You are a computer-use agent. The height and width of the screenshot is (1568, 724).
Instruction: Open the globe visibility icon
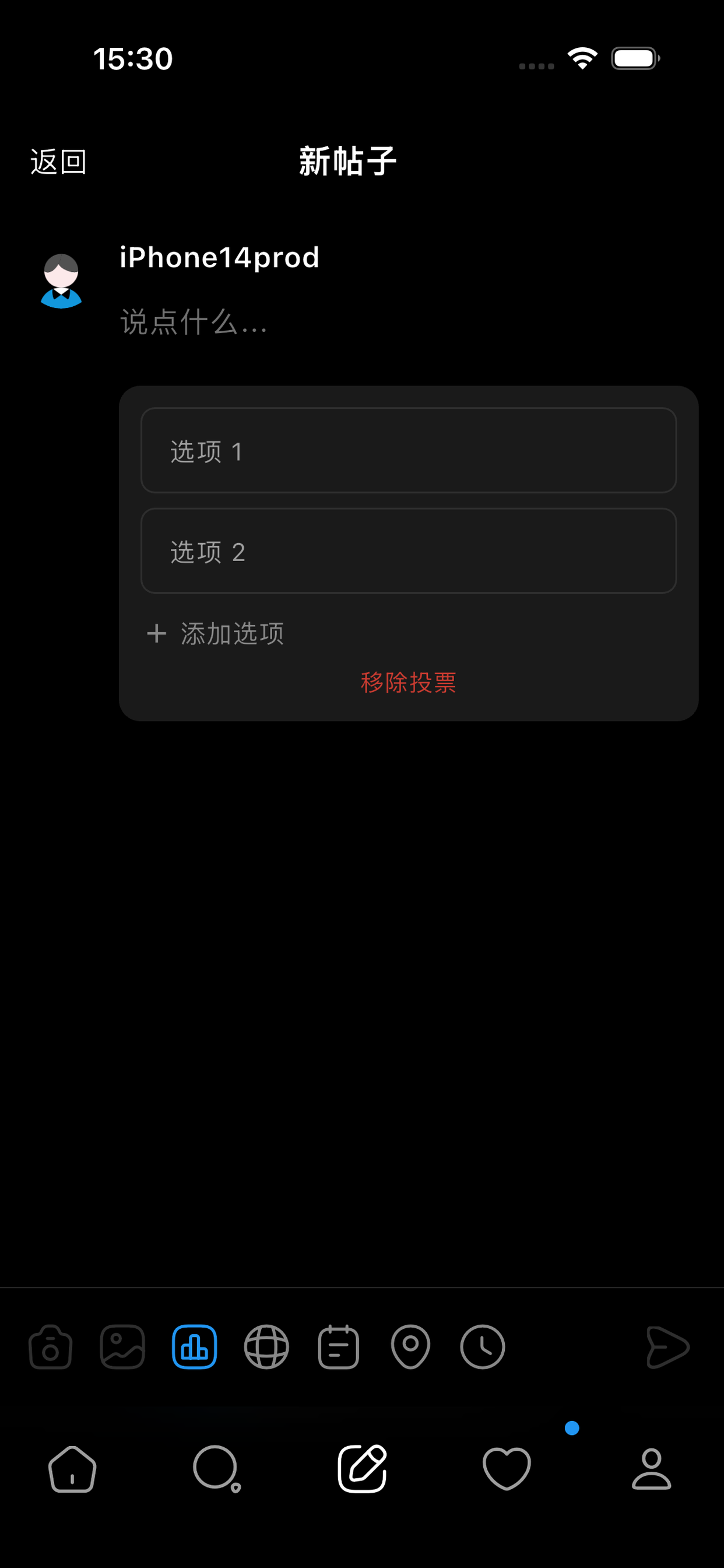(x=266, y=1347)
